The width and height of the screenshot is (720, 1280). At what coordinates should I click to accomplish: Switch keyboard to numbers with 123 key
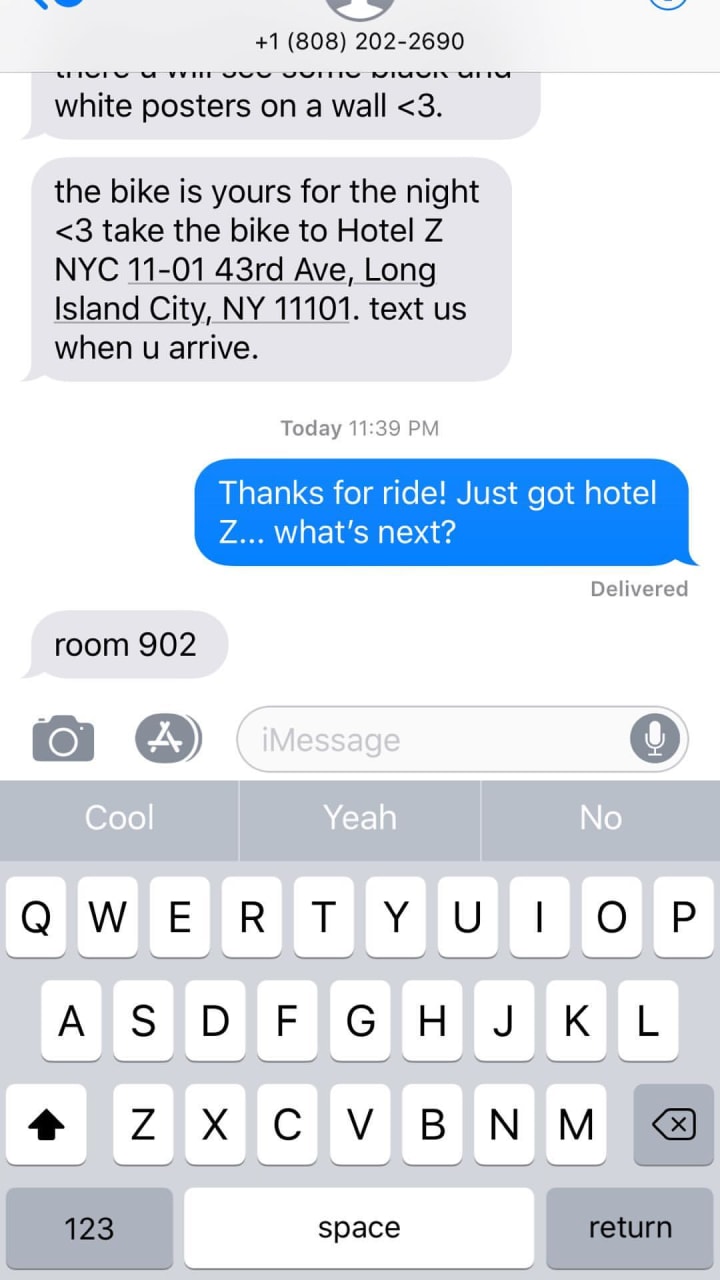click(89, 1228)
